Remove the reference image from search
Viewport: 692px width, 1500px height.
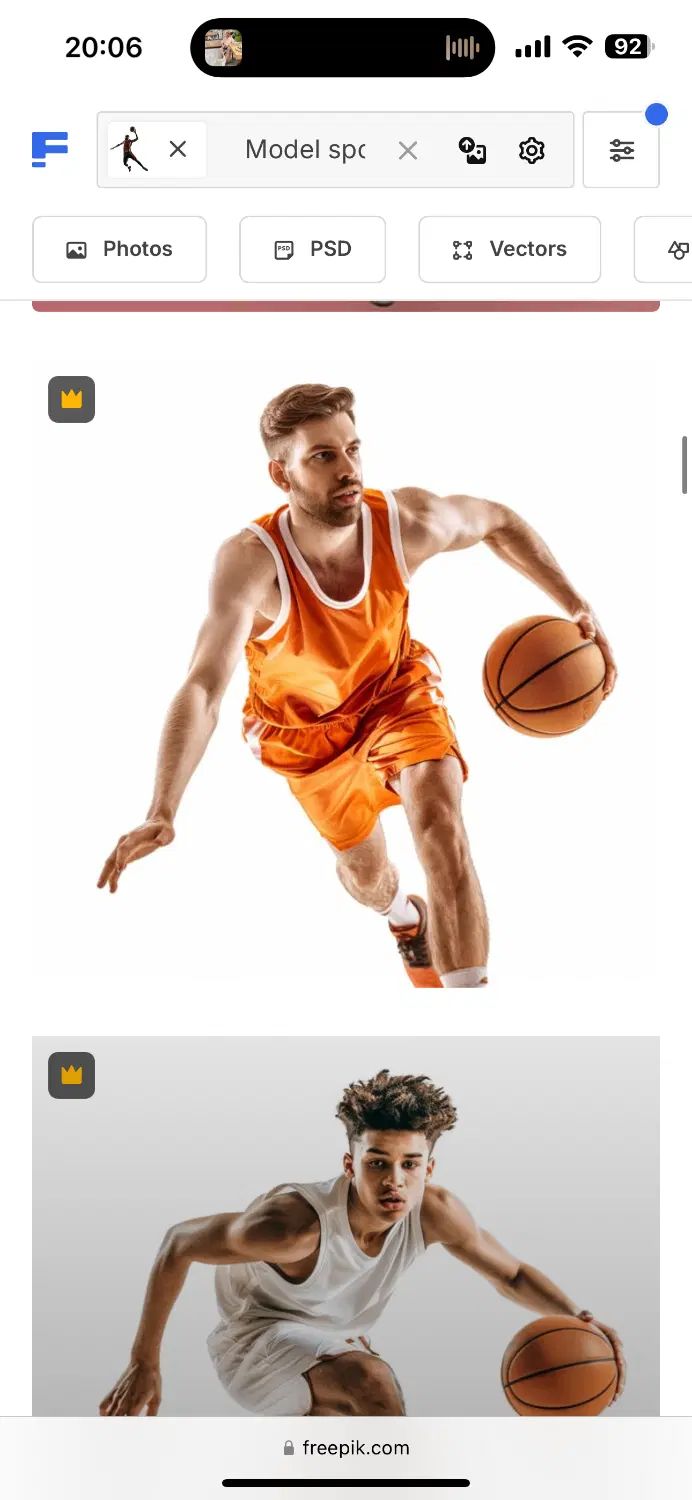point(177,150)
